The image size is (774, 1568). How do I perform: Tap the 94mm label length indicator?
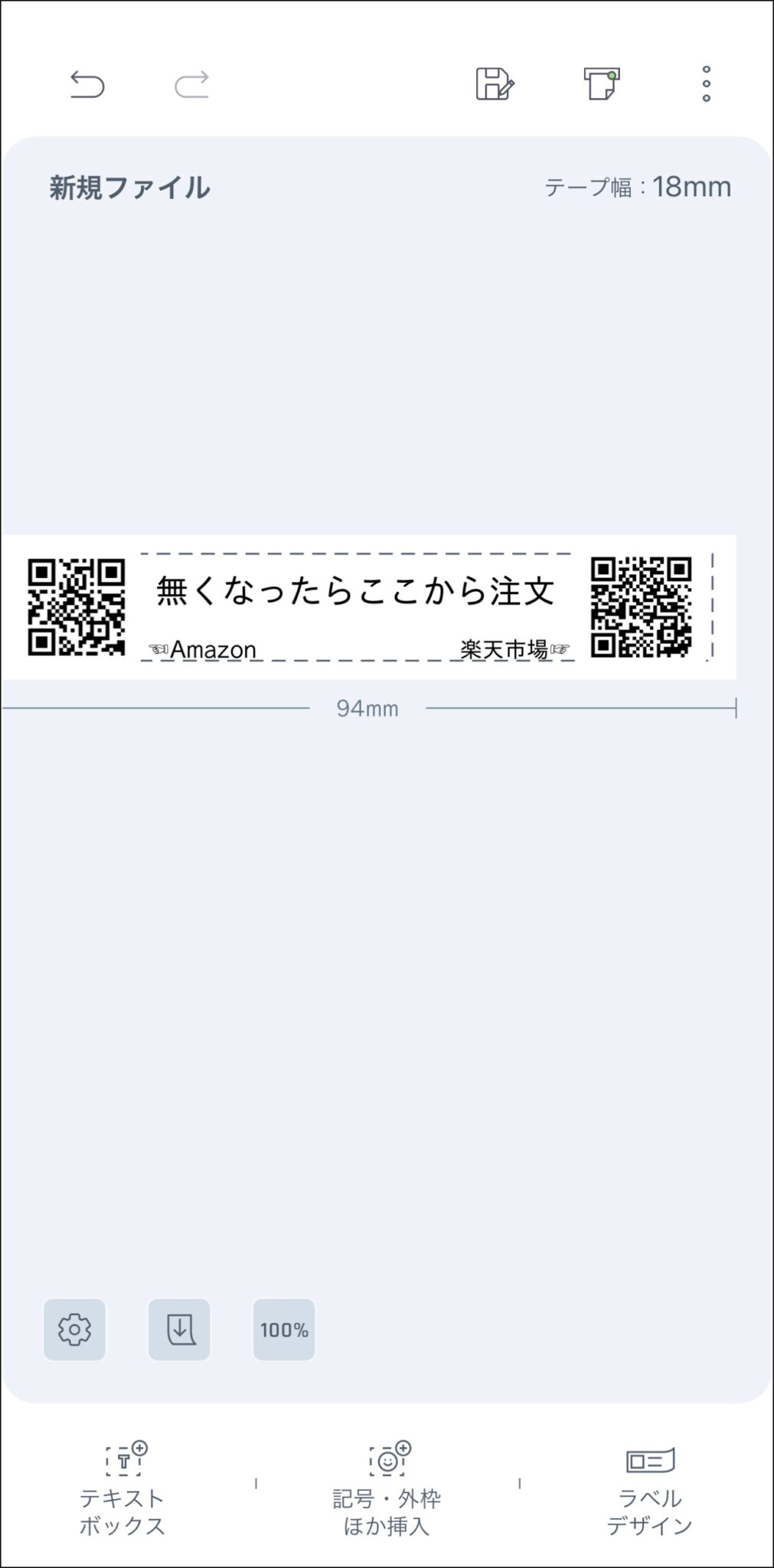369,708
